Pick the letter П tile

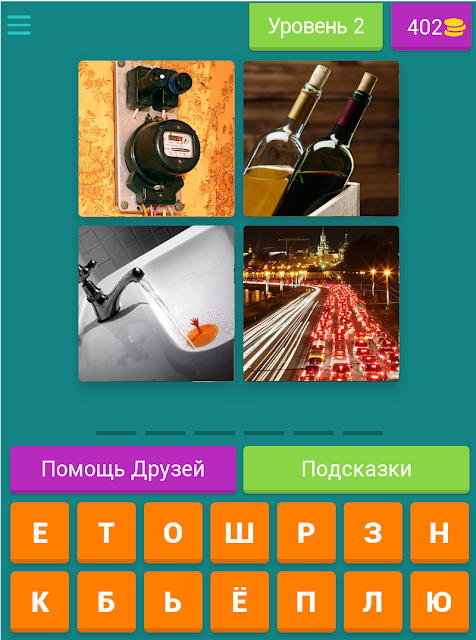pyautogui.click(x=306, y=602)
